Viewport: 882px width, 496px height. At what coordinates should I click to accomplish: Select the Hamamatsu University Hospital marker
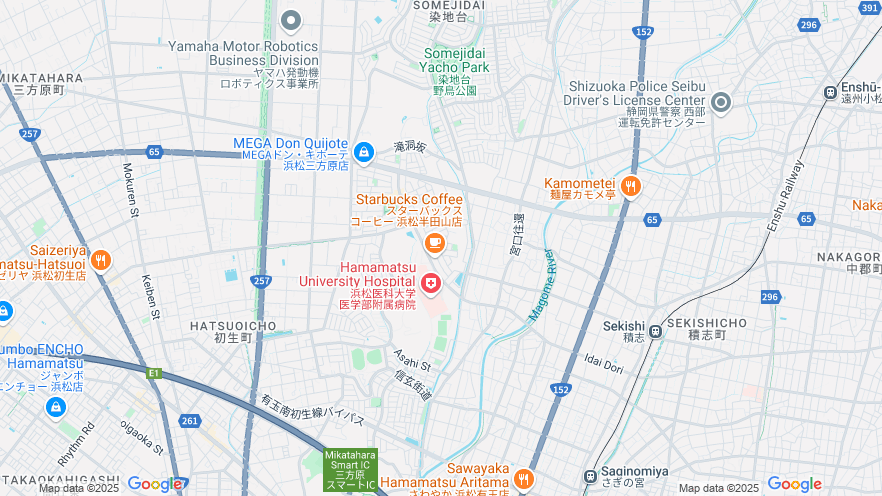(x=431, y=286)
